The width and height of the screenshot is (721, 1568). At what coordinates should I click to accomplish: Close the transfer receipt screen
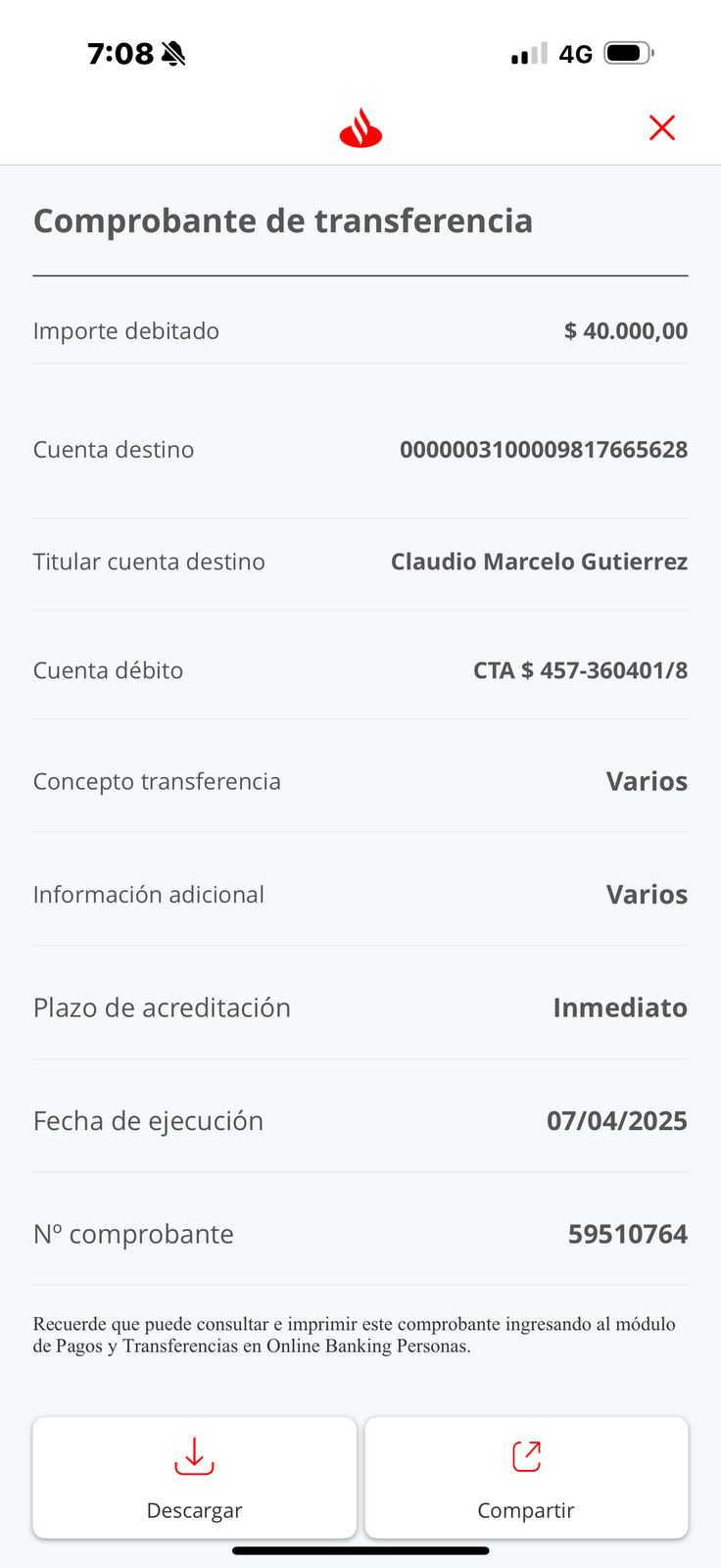click(x=662, y=127)
